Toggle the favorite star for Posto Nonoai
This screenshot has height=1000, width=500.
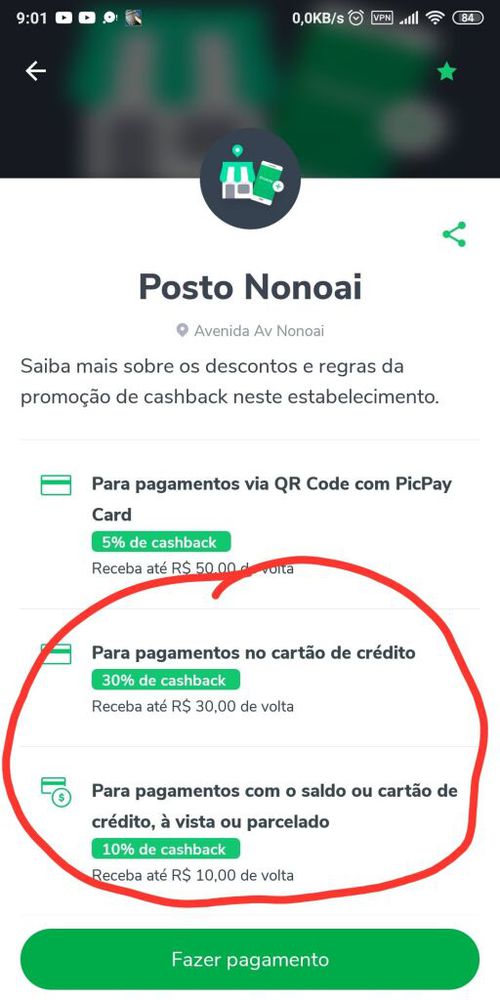pyautogui.click(x=446, y=71)
